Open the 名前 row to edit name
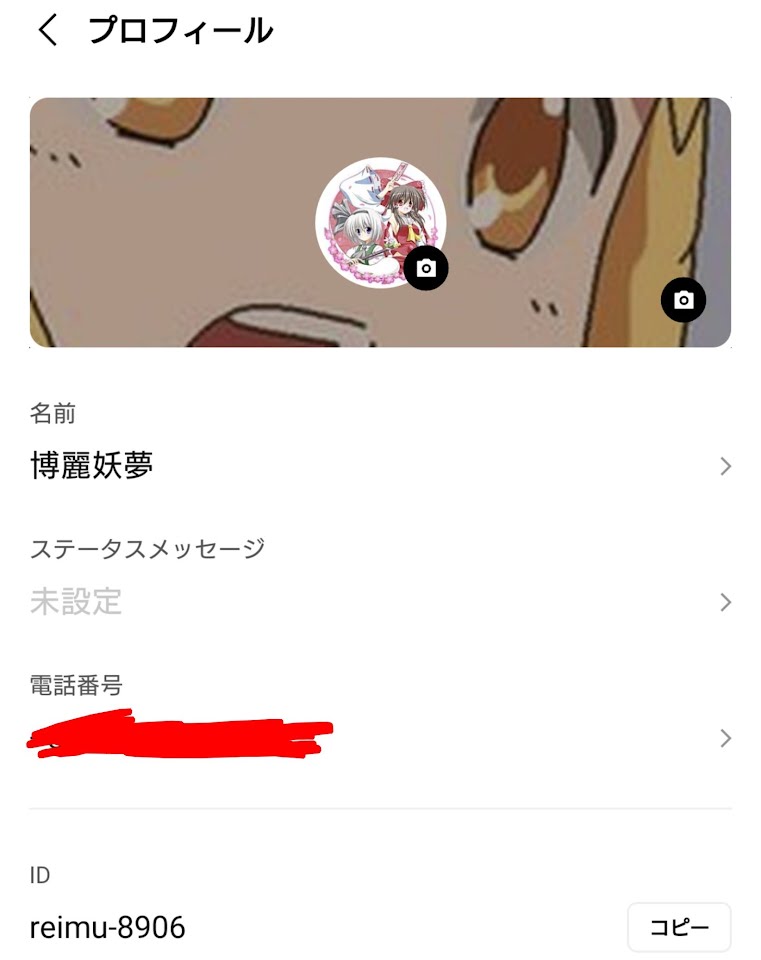This screenshot has width=761, height=960. pos(380,466)
